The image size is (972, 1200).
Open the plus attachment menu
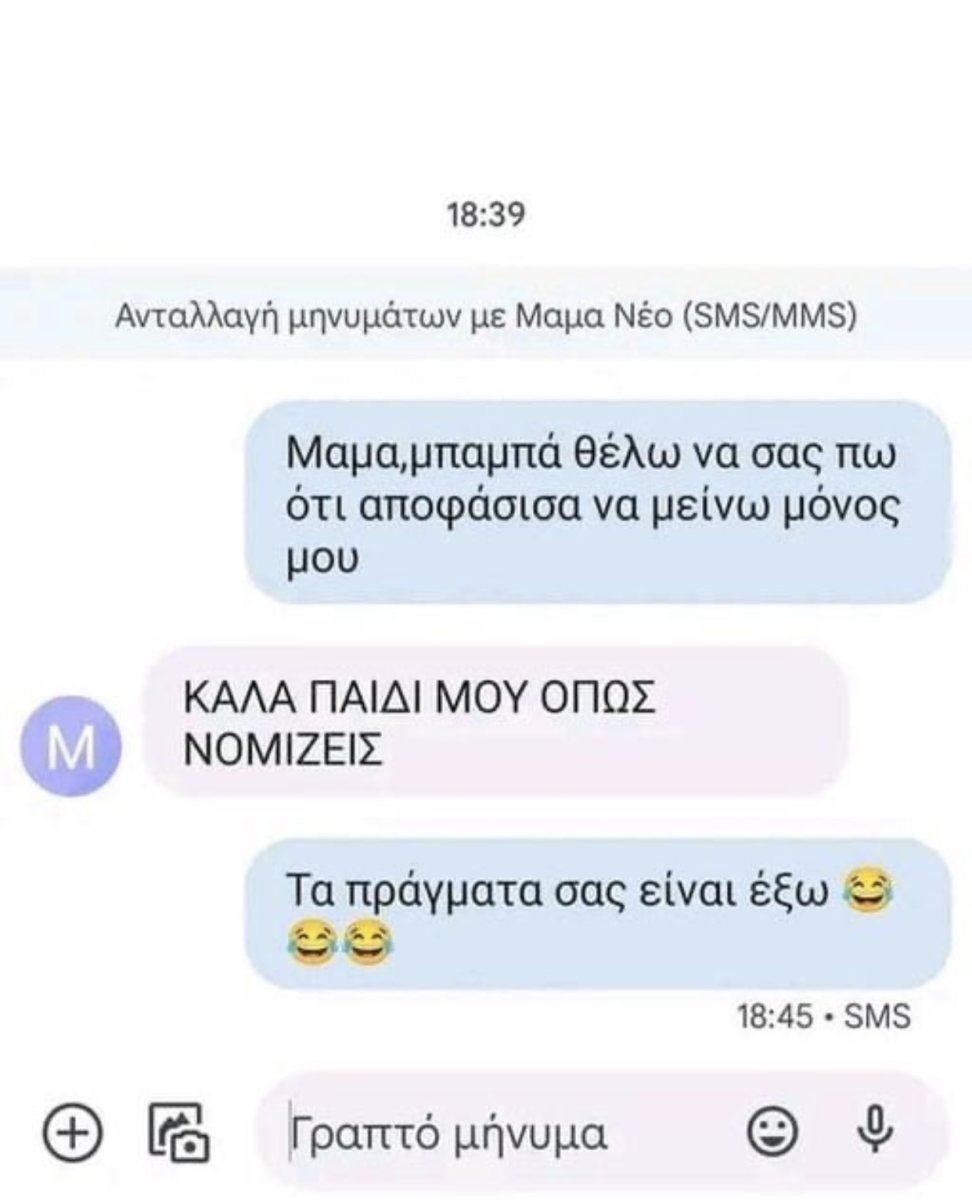coord(72,1132)
